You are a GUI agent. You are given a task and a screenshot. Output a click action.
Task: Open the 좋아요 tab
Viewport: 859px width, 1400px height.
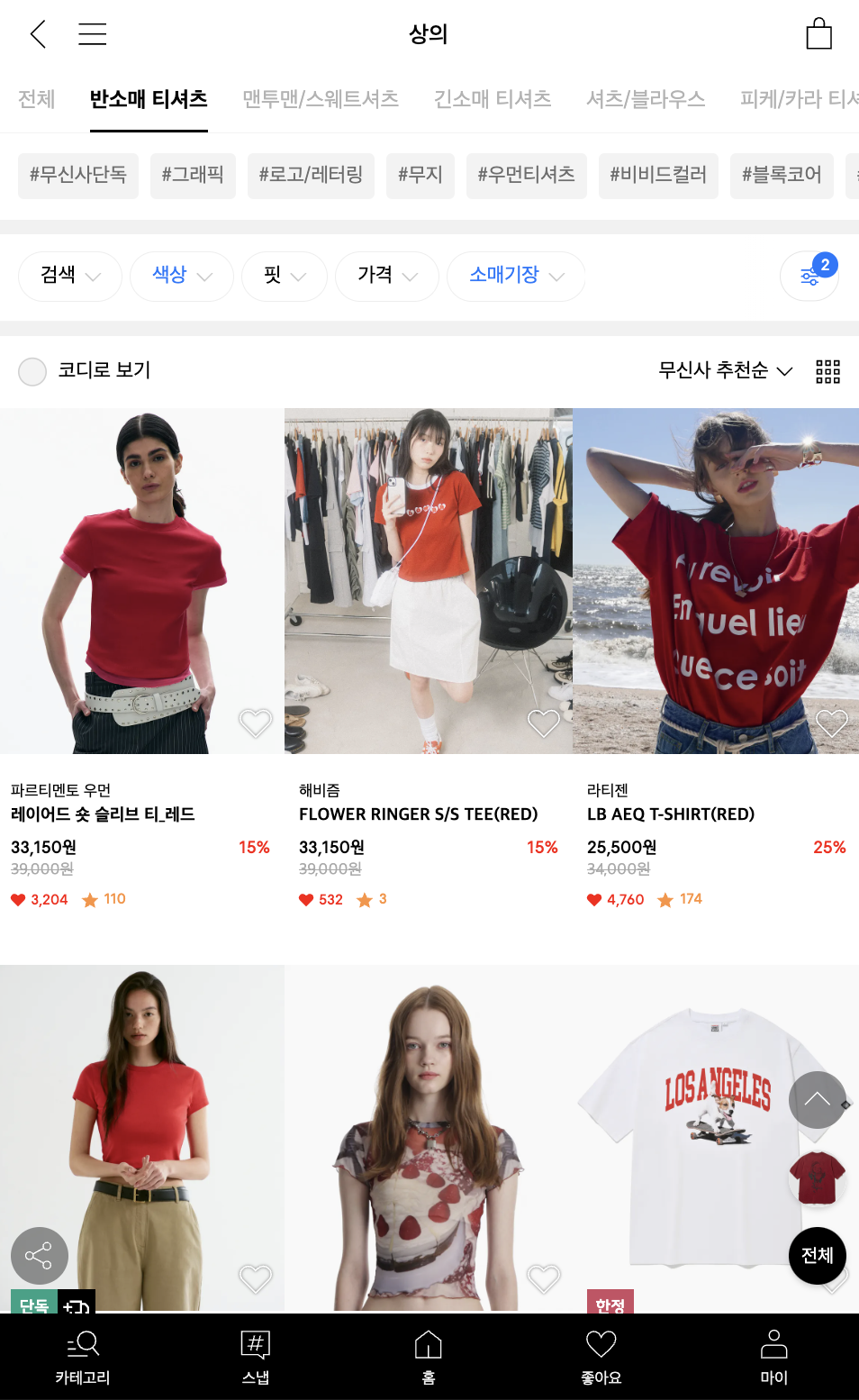coord(601,1357)
